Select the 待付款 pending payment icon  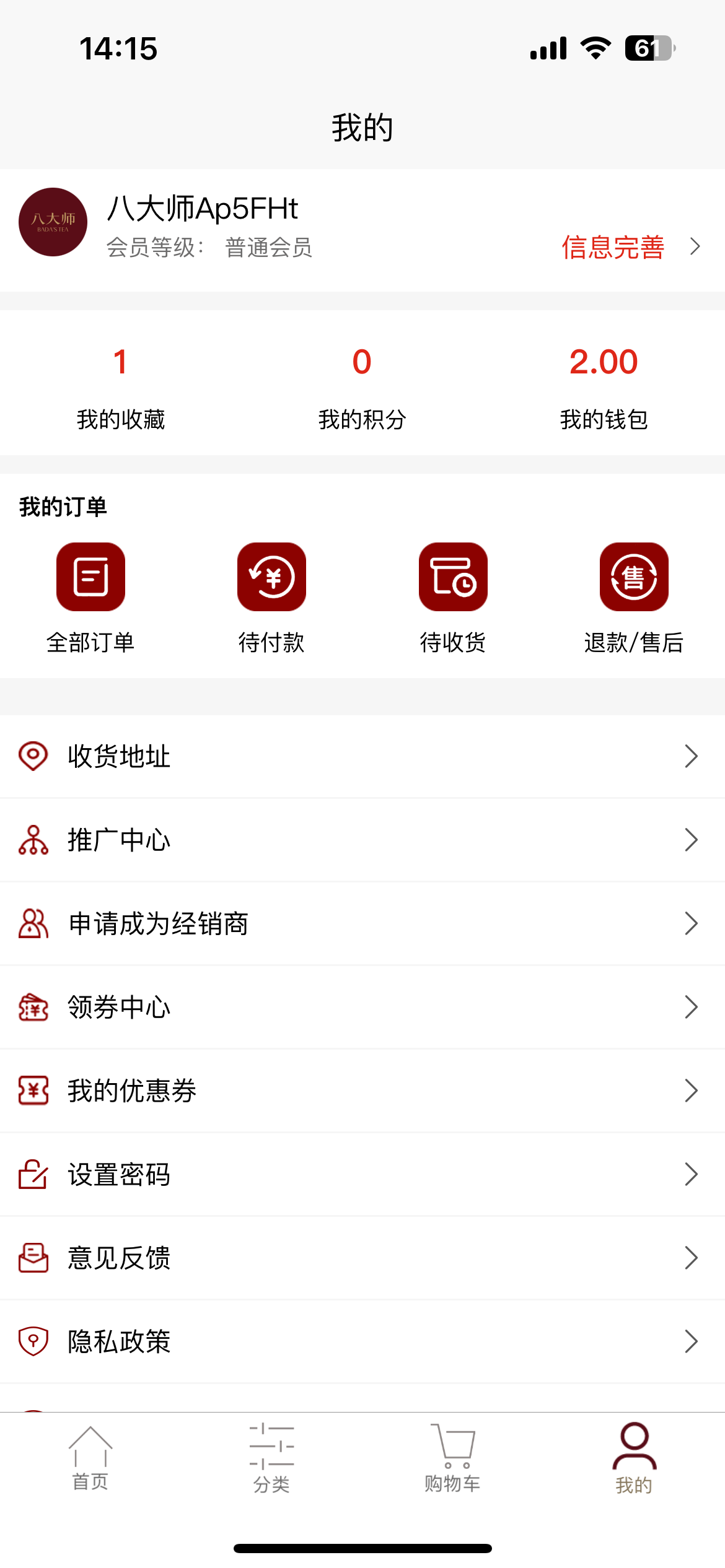[x=271, y=576]
